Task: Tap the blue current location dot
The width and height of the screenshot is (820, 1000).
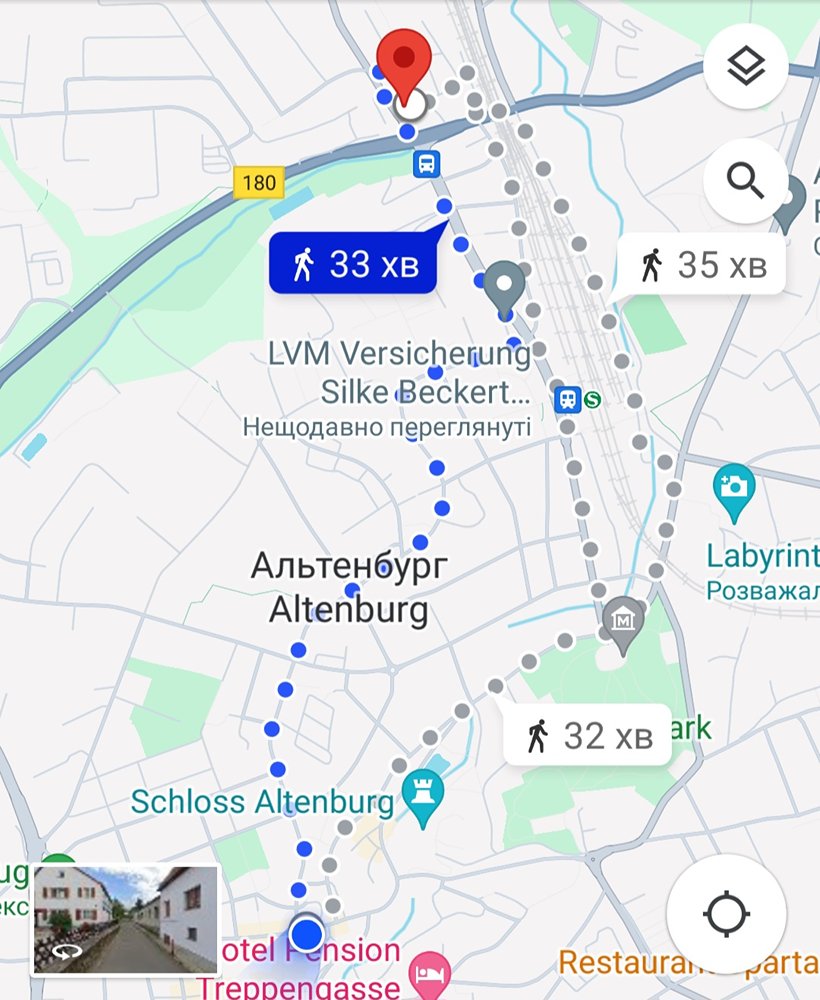Action: point(307,932)
